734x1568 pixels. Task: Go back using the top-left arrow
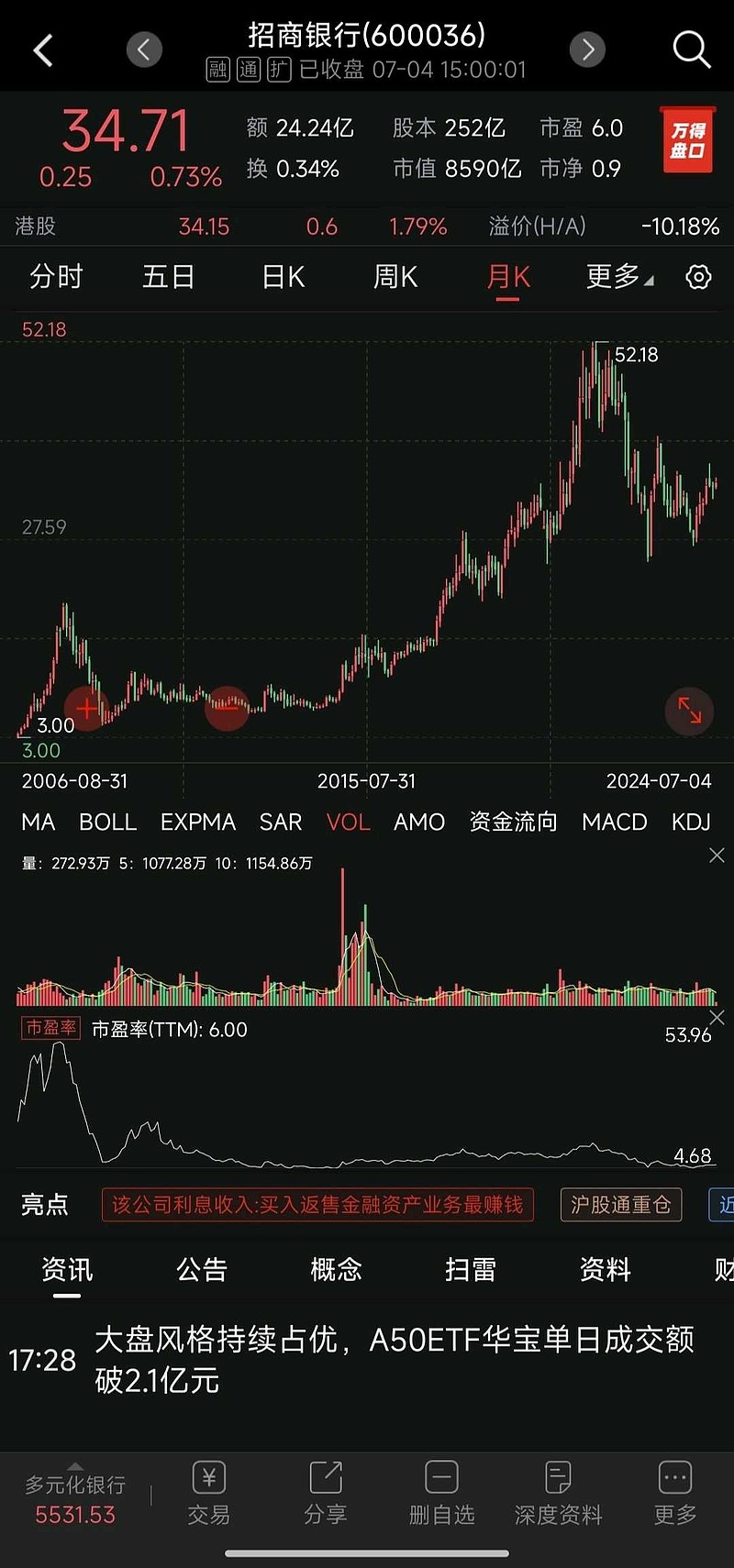43,50
